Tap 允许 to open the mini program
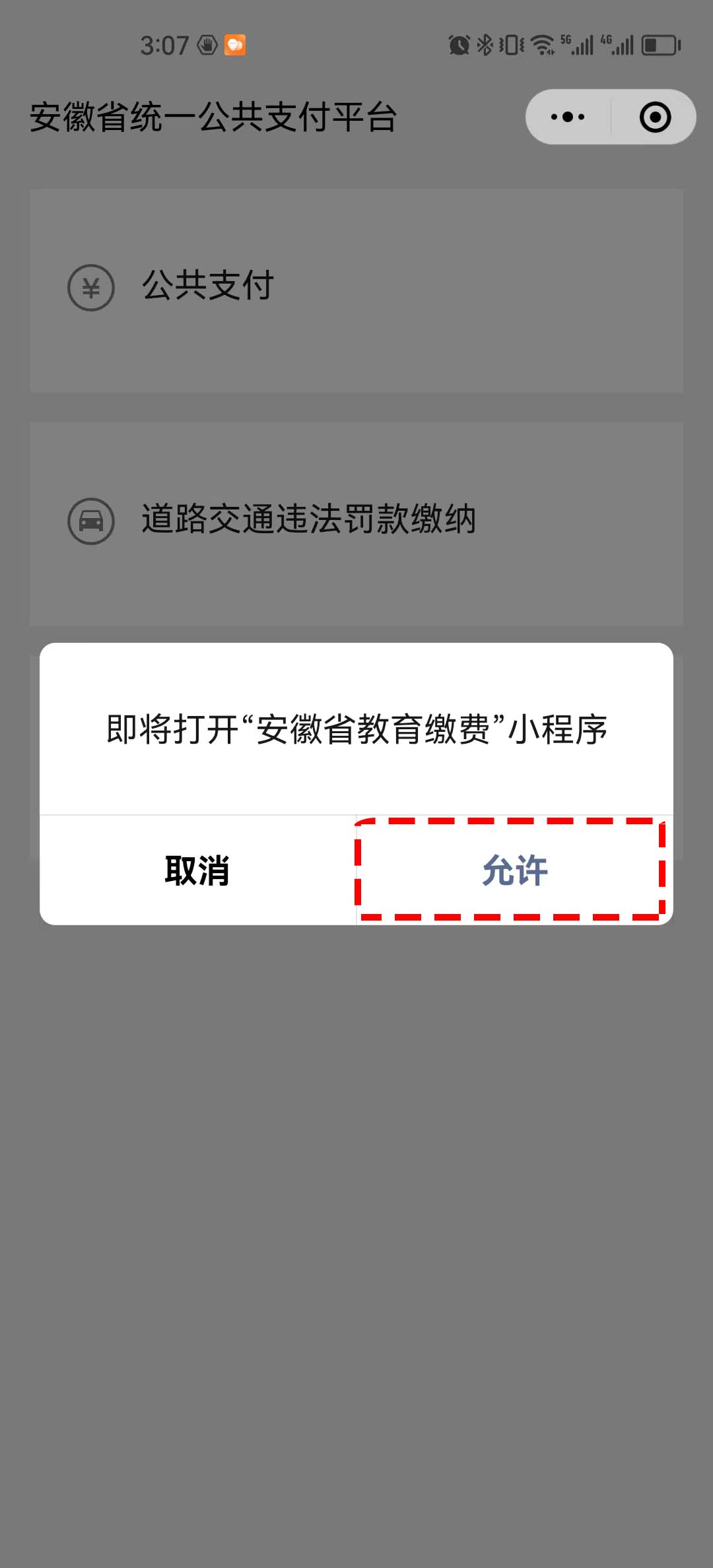 514,870
